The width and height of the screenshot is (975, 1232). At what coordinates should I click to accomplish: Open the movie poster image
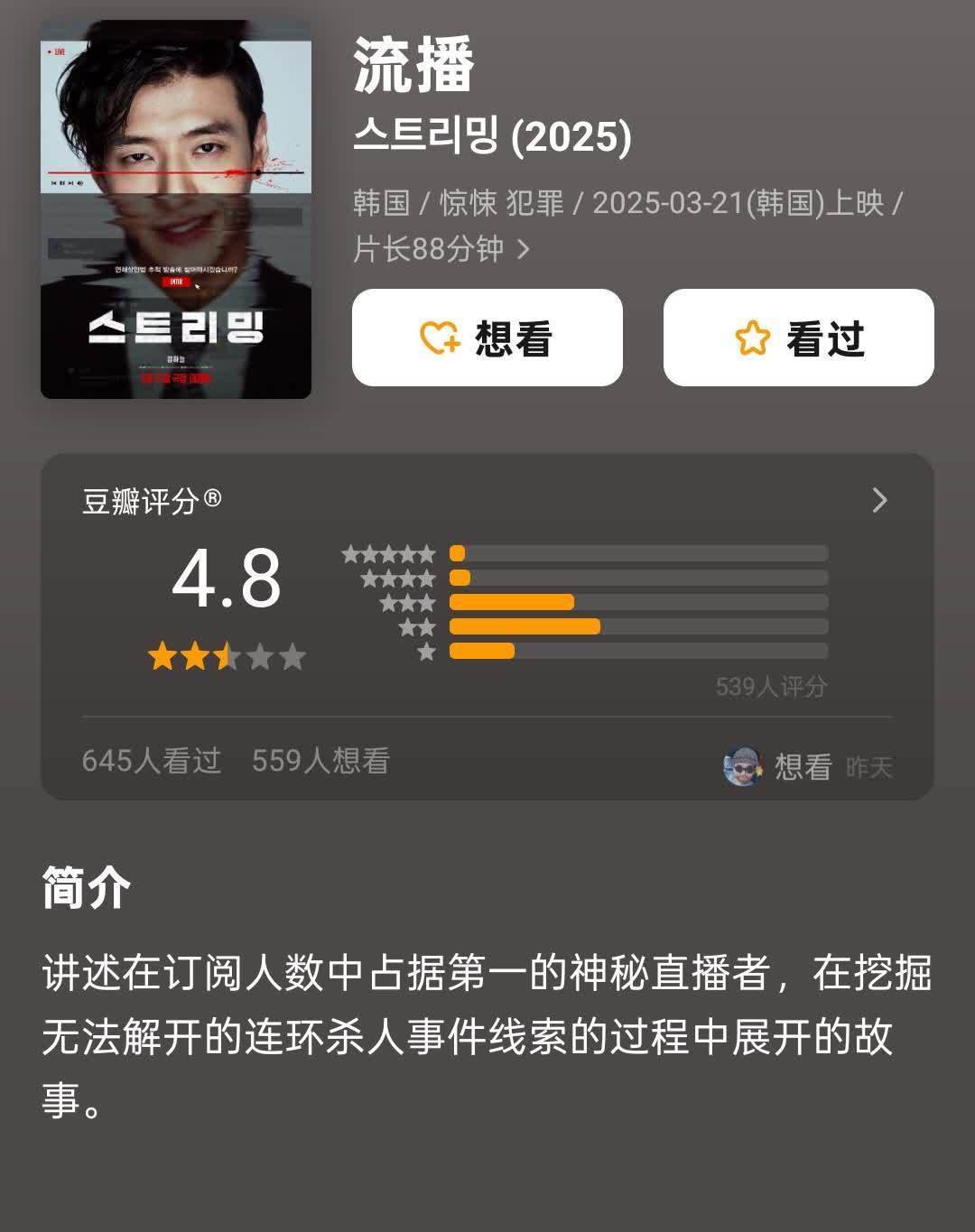click(176, 209)
